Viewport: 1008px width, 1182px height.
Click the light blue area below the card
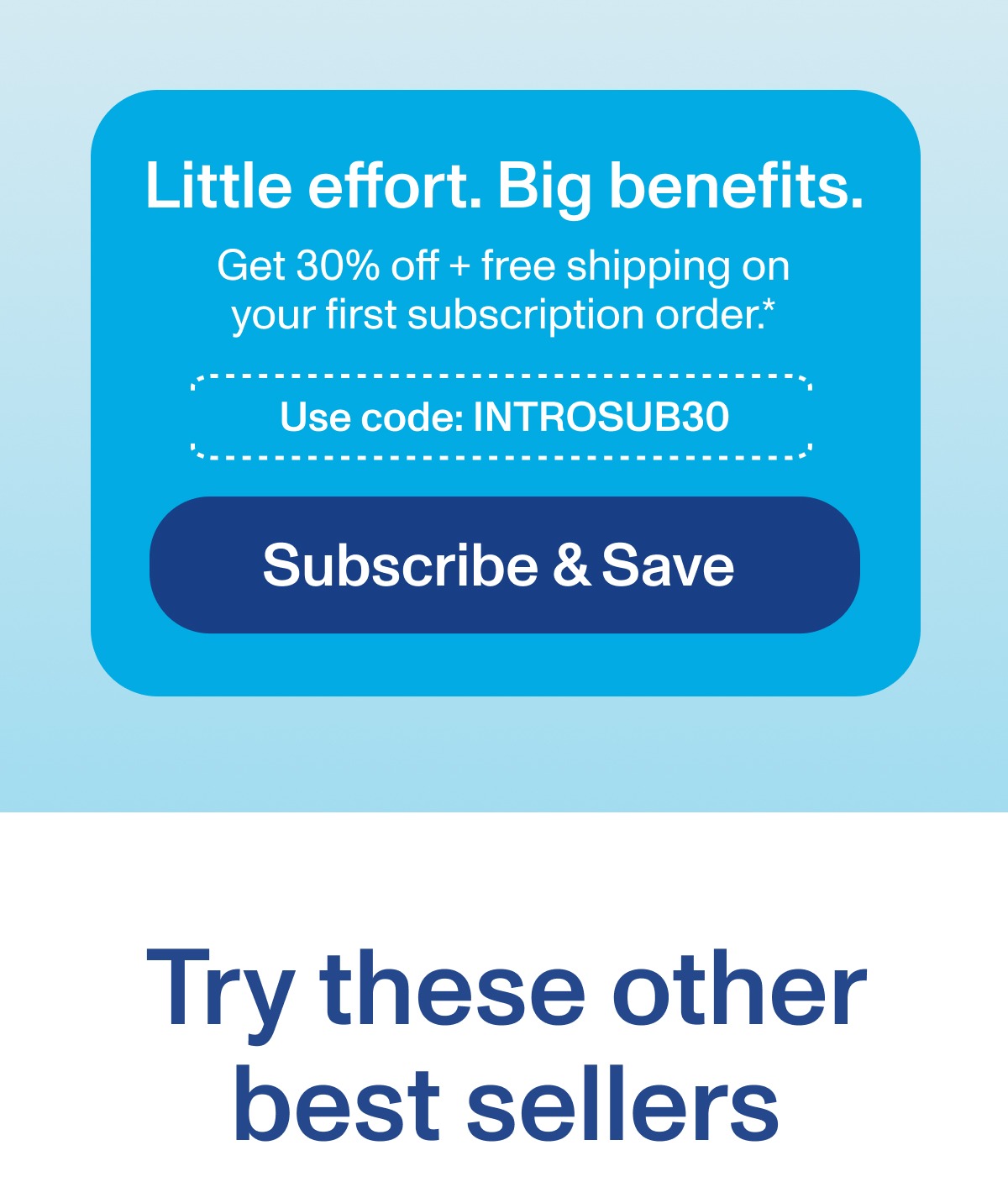coord(504,756)
